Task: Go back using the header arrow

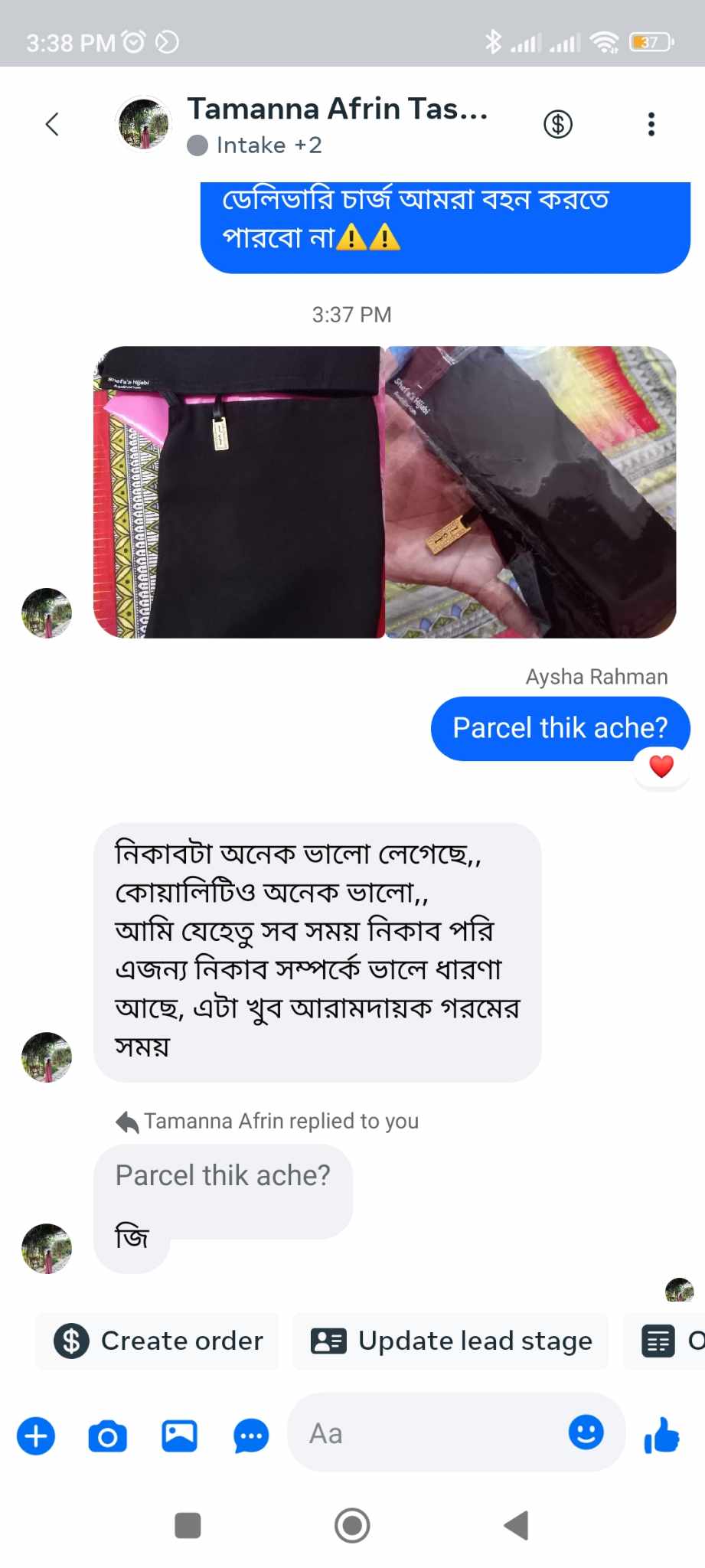Action: click(x=52, y=124)
